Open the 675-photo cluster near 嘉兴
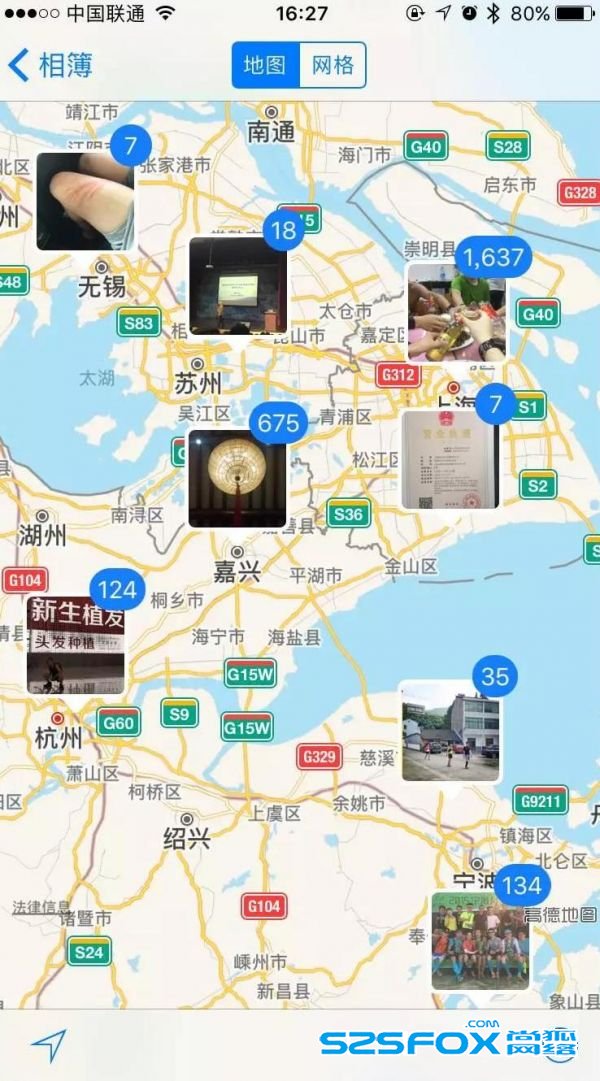This screenshot has height=1081, width=600. pyautogui.click(x=237, y=478)
